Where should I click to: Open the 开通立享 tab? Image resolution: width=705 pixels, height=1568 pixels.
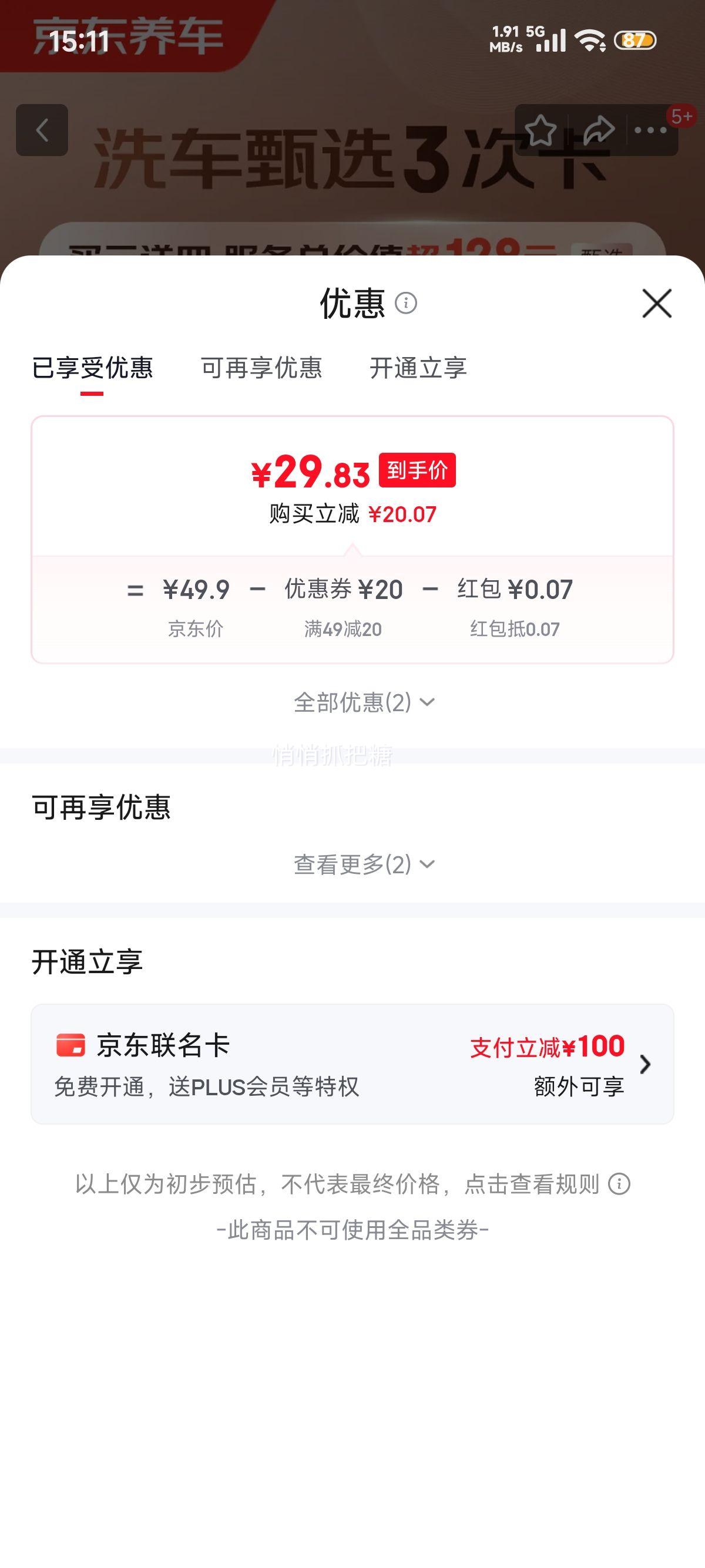pos(419,368)
